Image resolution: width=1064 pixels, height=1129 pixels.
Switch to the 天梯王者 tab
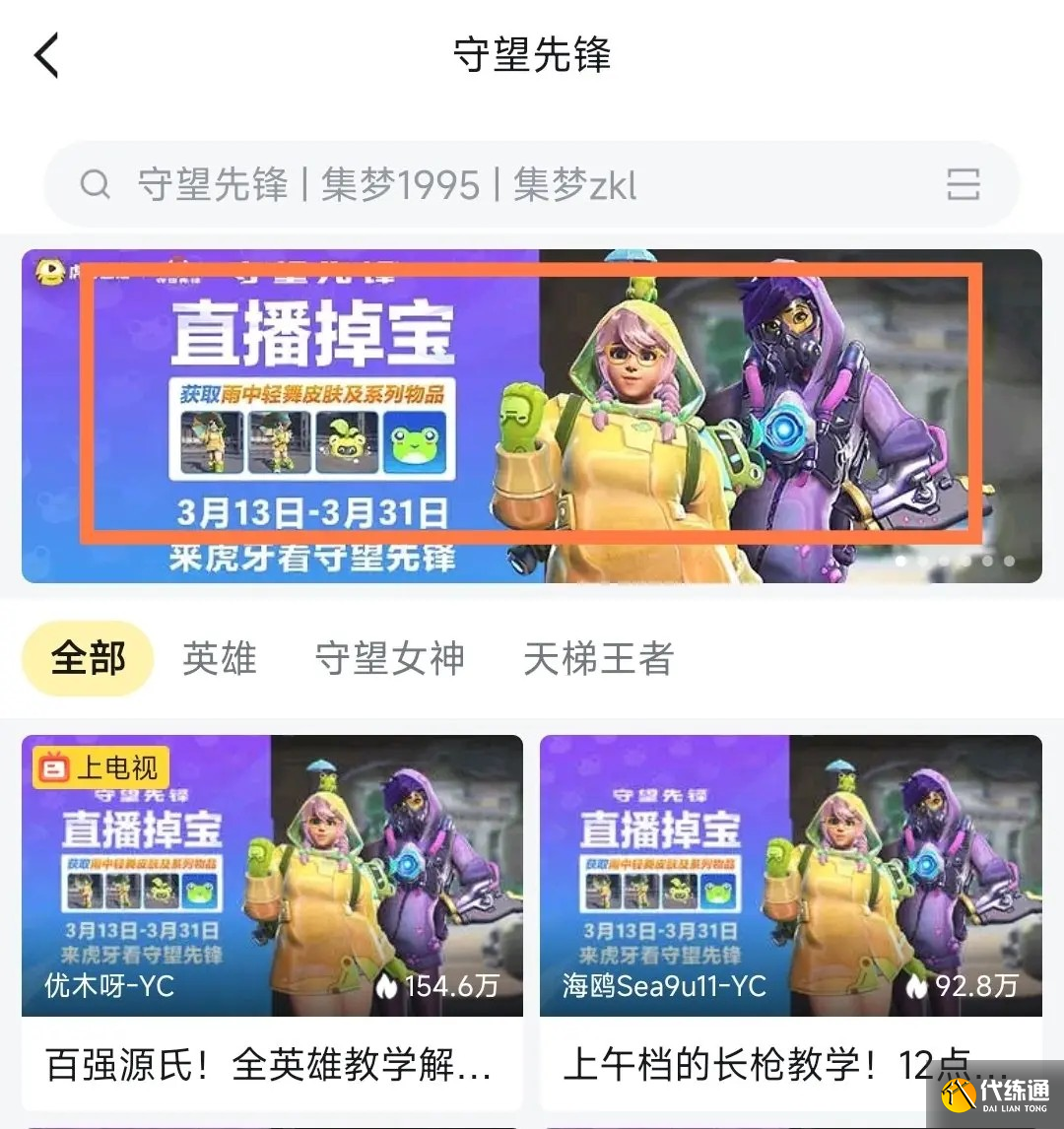(598, 659)
